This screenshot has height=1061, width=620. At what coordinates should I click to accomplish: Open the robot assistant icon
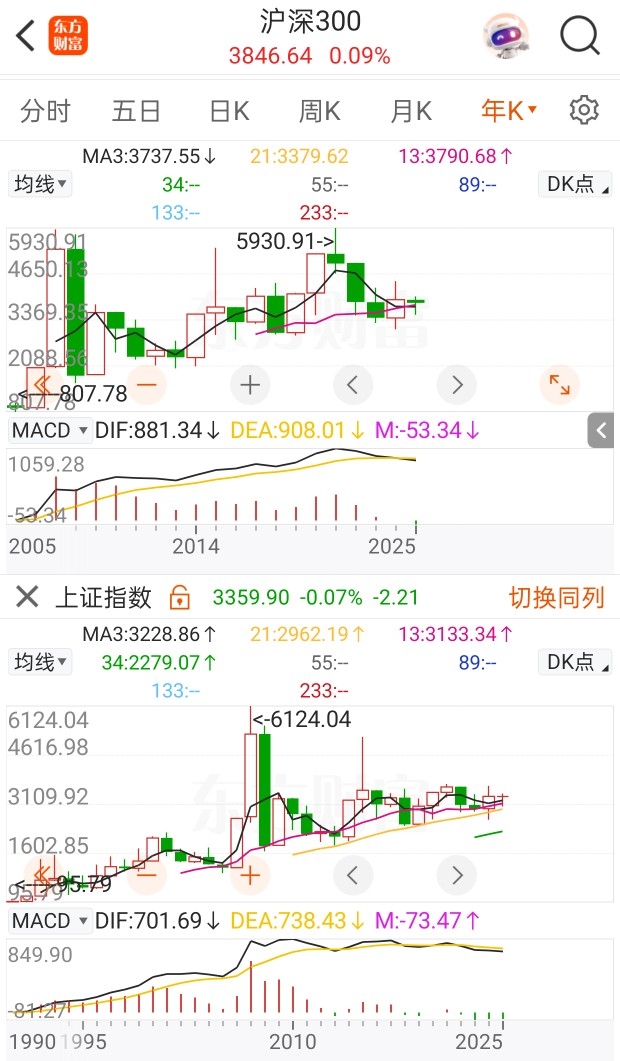pyautogui.click(x=505, y=36)
